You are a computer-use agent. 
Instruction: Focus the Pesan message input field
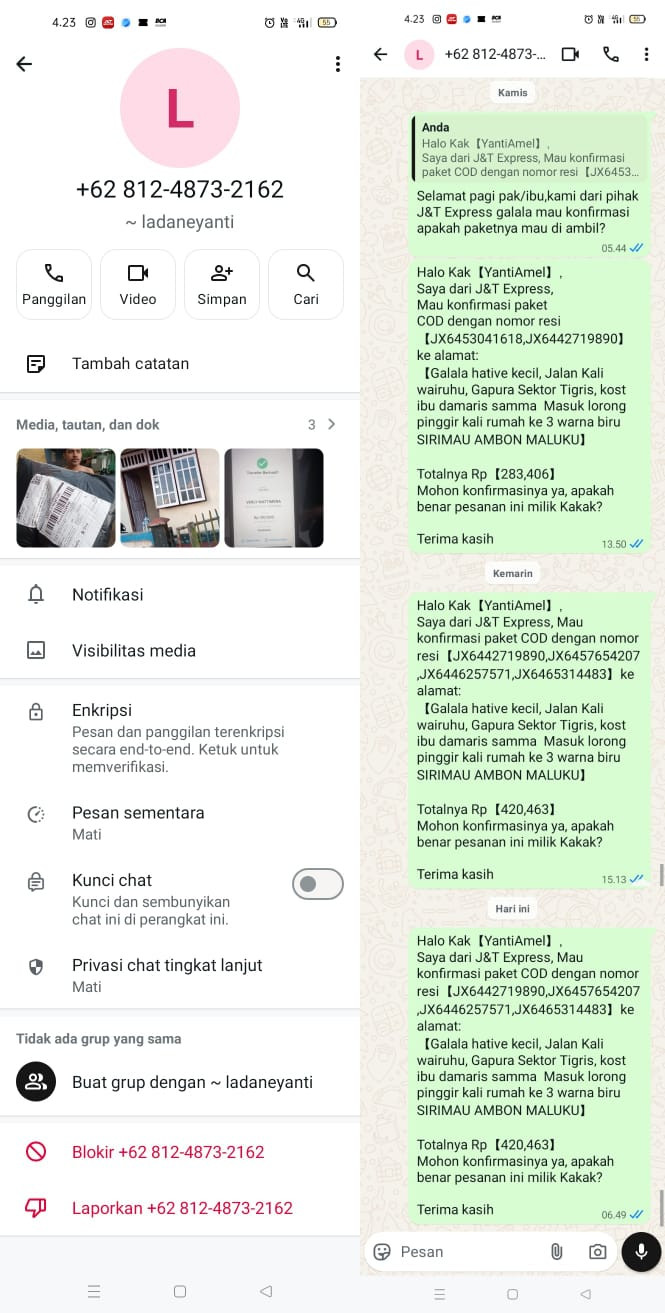(470, 1252)
